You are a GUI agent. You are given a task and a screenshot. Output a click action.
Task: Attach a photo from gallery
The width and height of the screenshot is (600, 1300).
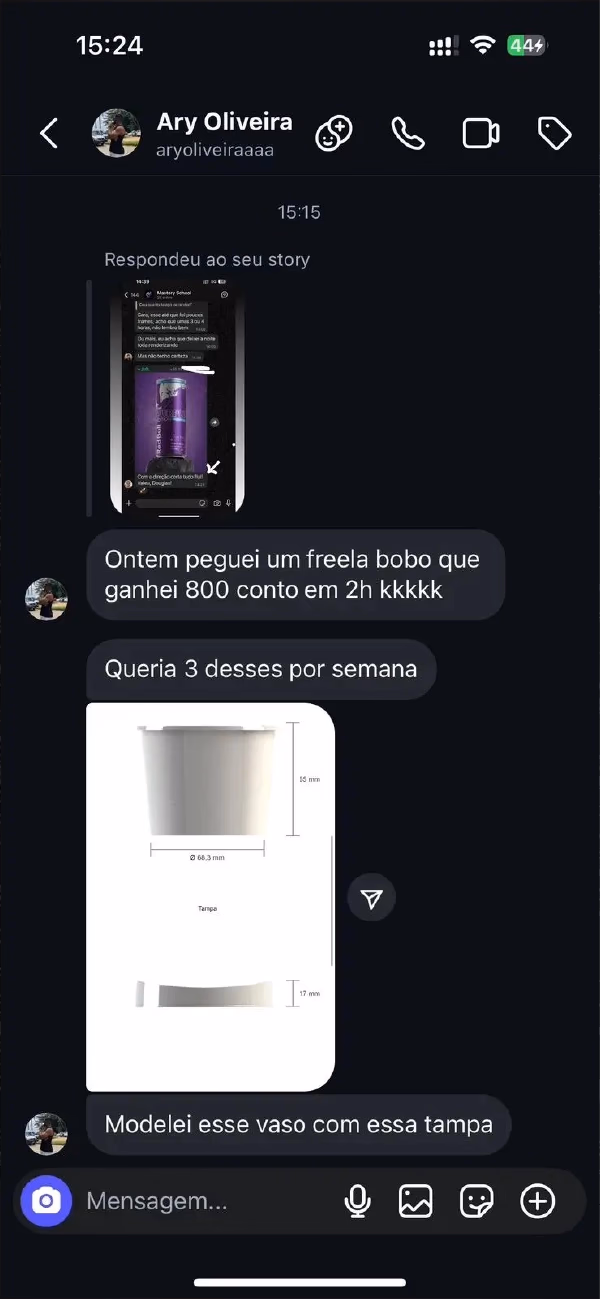[416, 1201]
